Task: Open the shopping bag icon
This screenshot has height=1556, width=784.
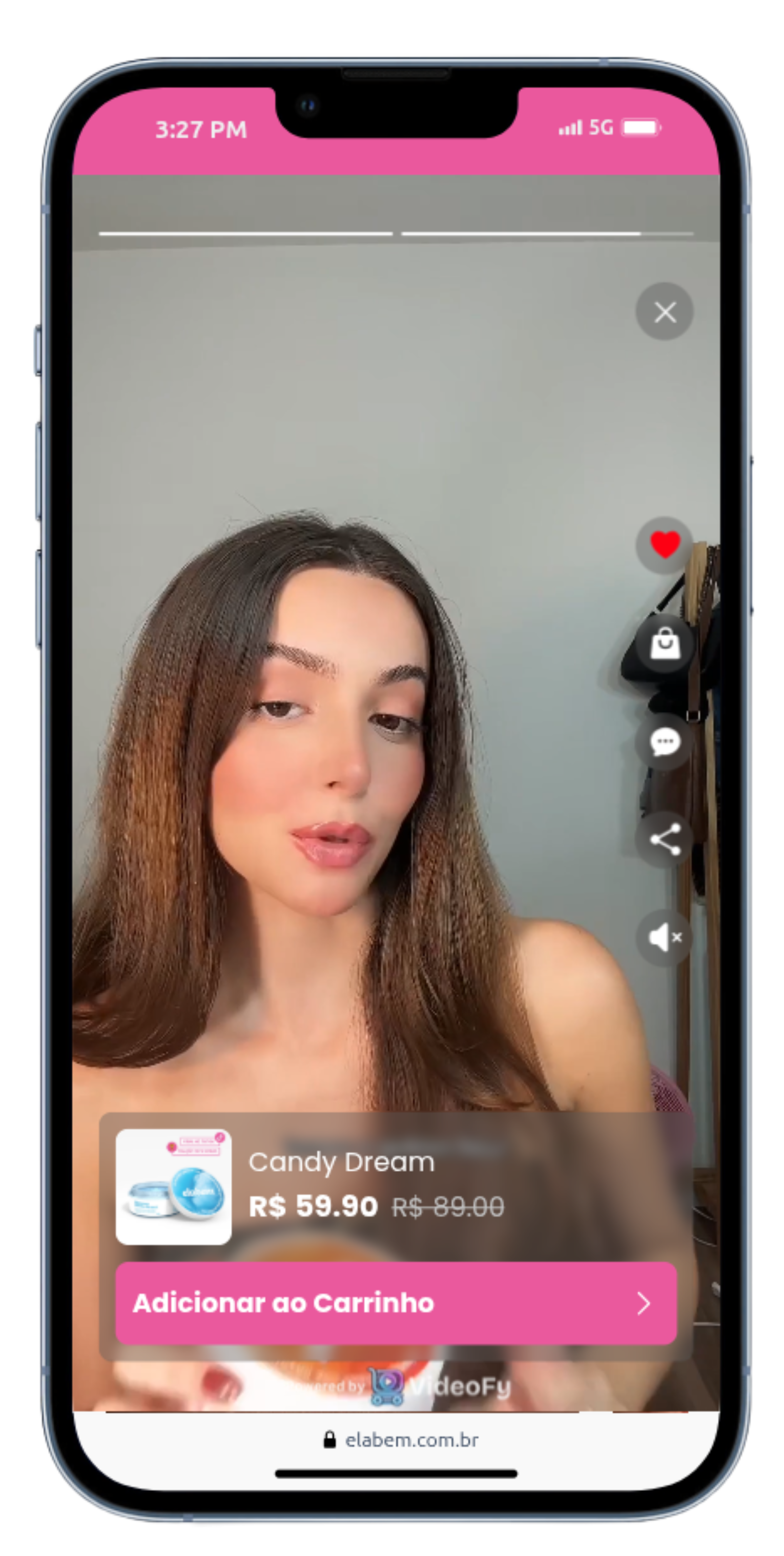Action: click(665, 643)
